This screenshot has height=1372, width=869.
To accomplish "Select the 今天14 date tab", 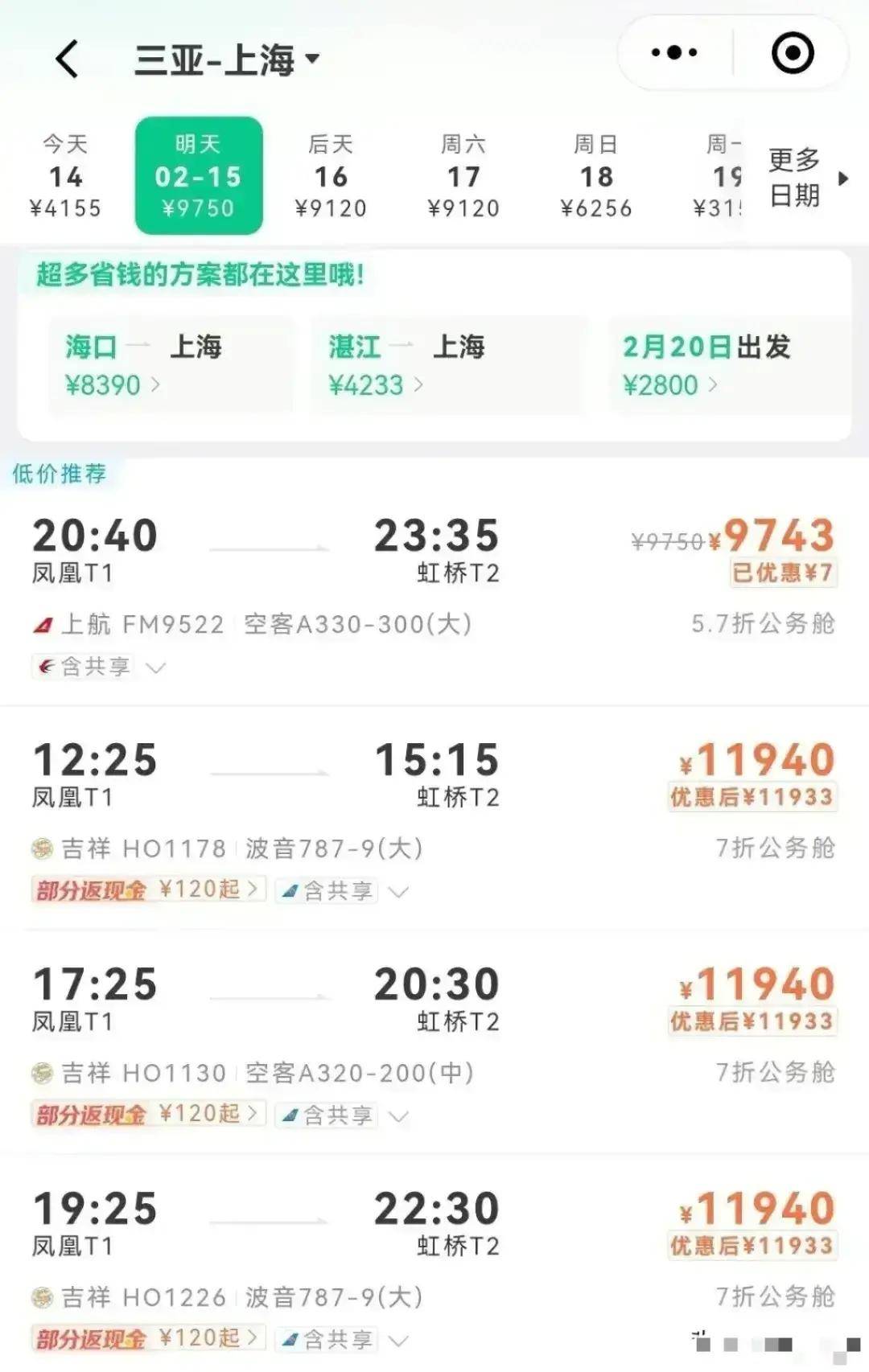I will pos(66,175).
